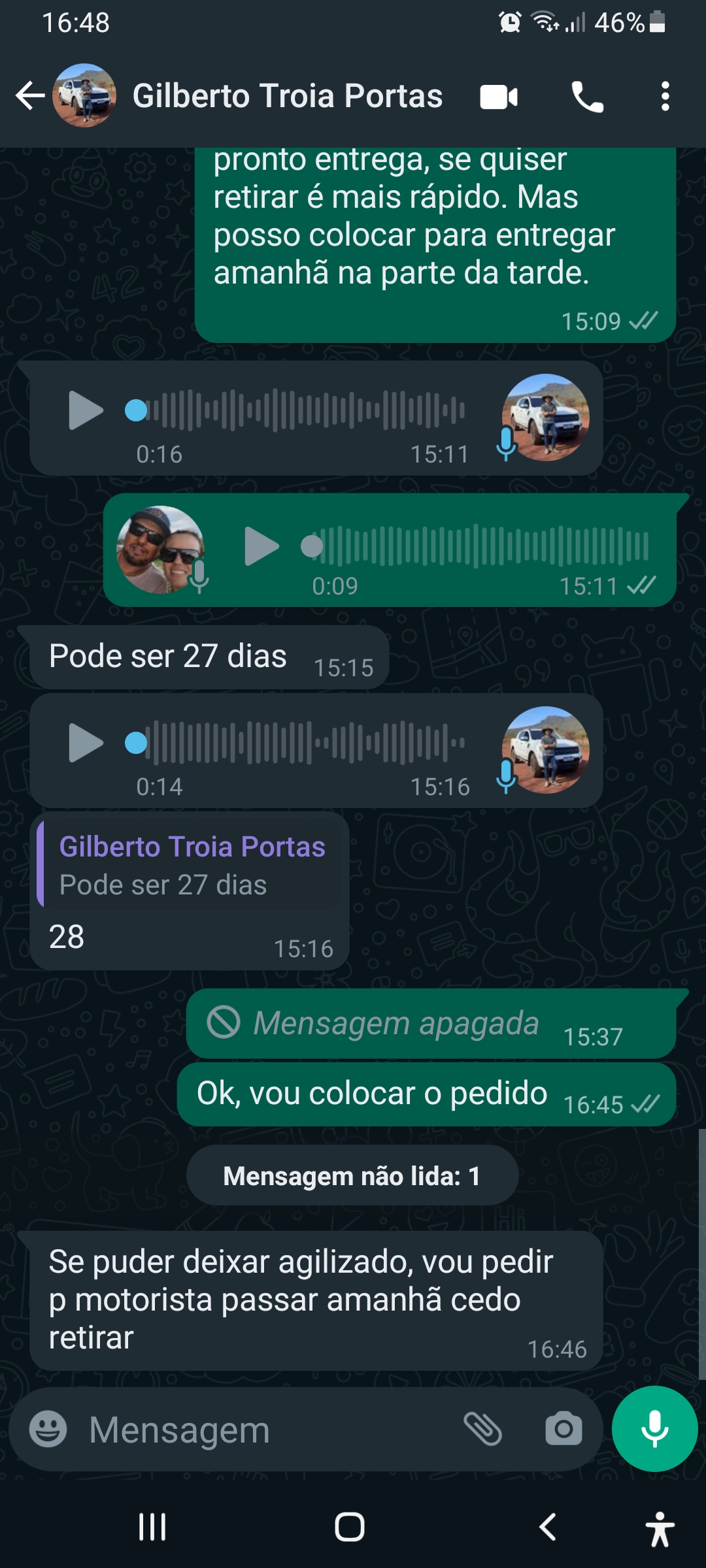Open the camera from message bar
The width and height of the screenshot is (706, 1568).
click(x=563, y=1429)
